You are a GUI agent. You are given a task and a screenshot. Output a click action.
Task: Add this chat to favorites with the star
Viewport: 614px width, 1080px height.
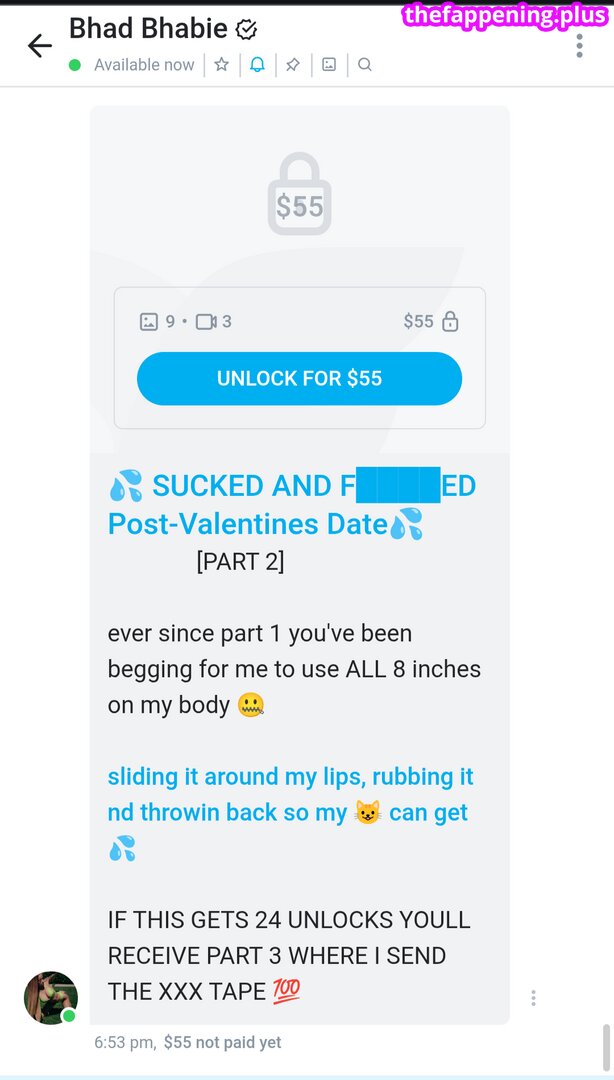click(x=222, y=65)
